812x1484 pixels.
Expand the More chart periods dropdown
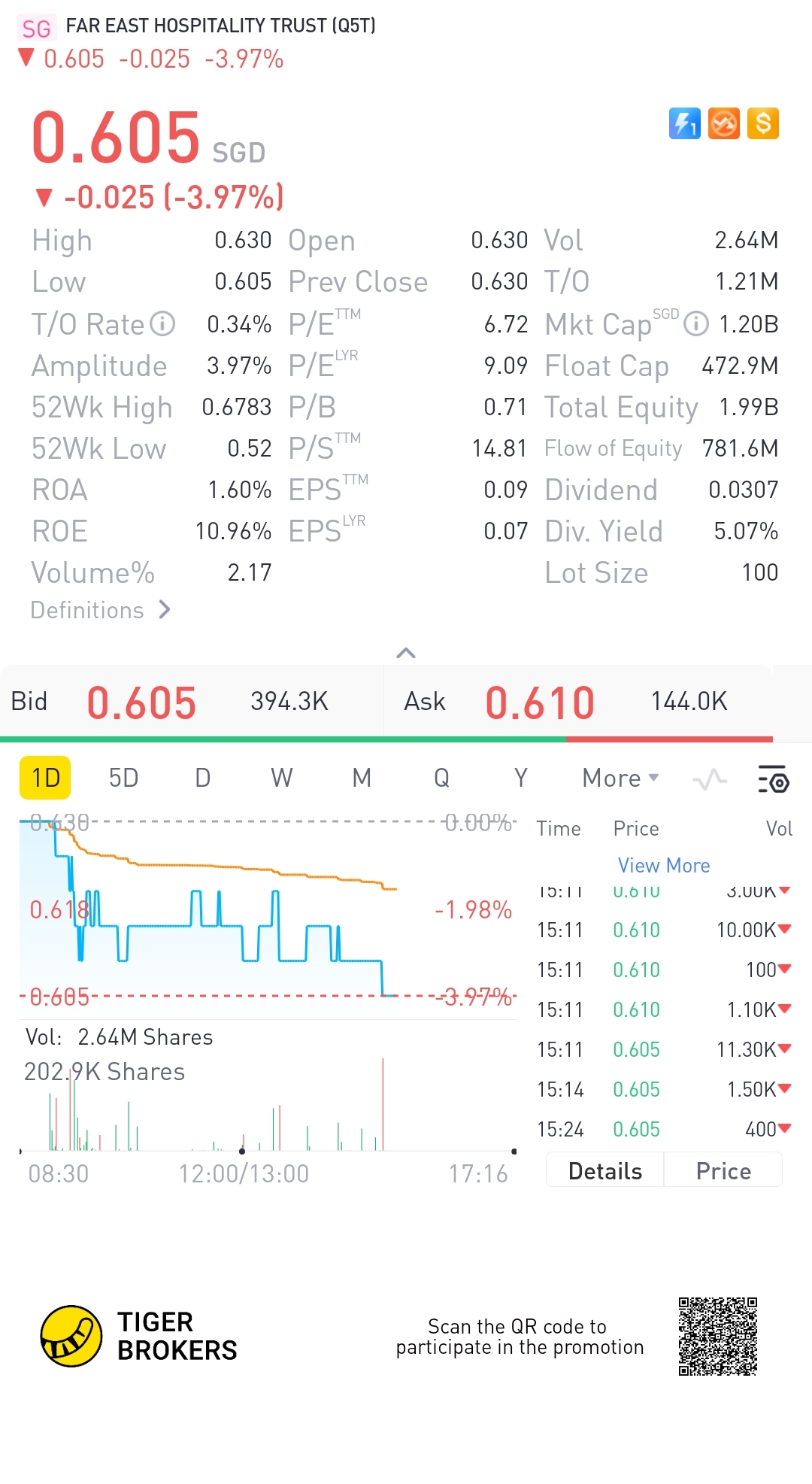[620, 778]
